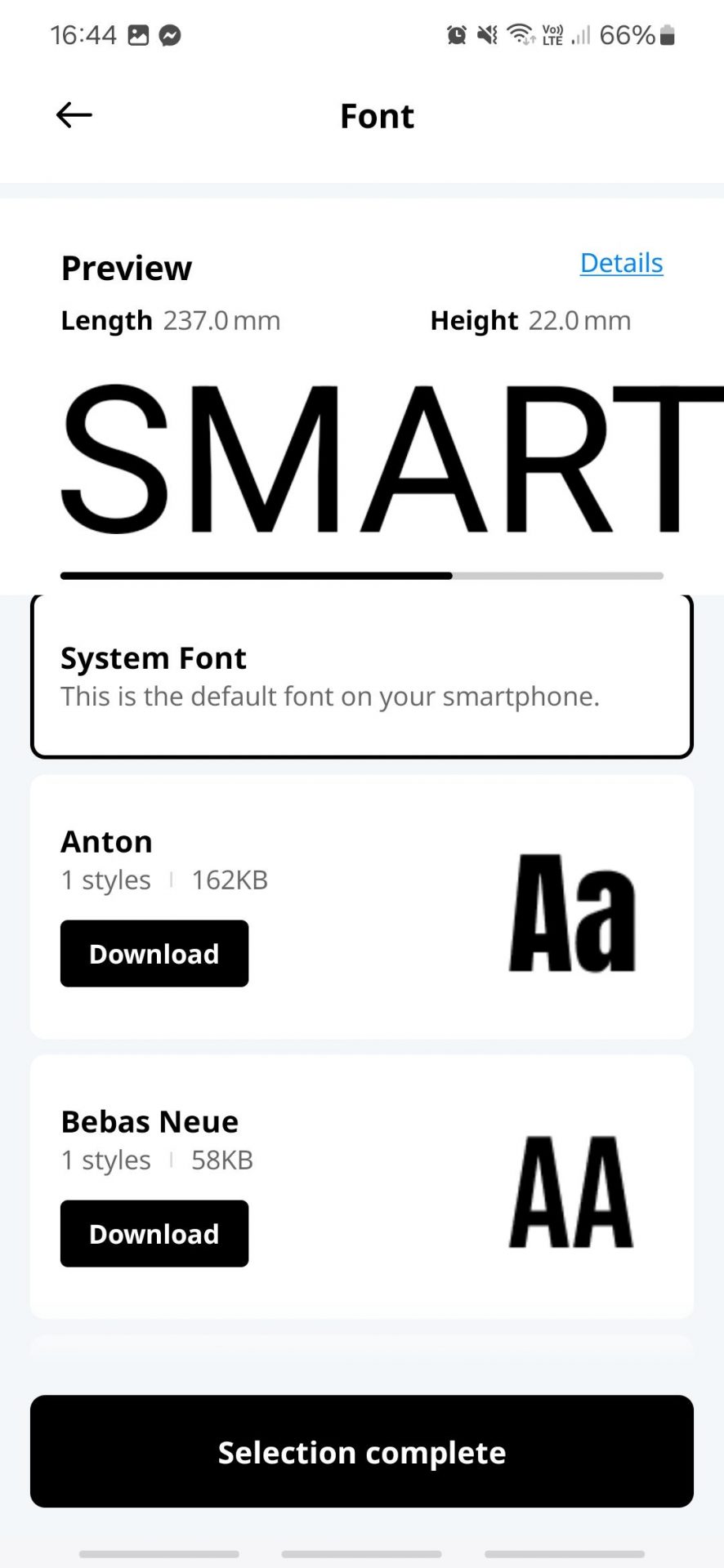
Task: Go back from the Font screen
Action: 74,115
